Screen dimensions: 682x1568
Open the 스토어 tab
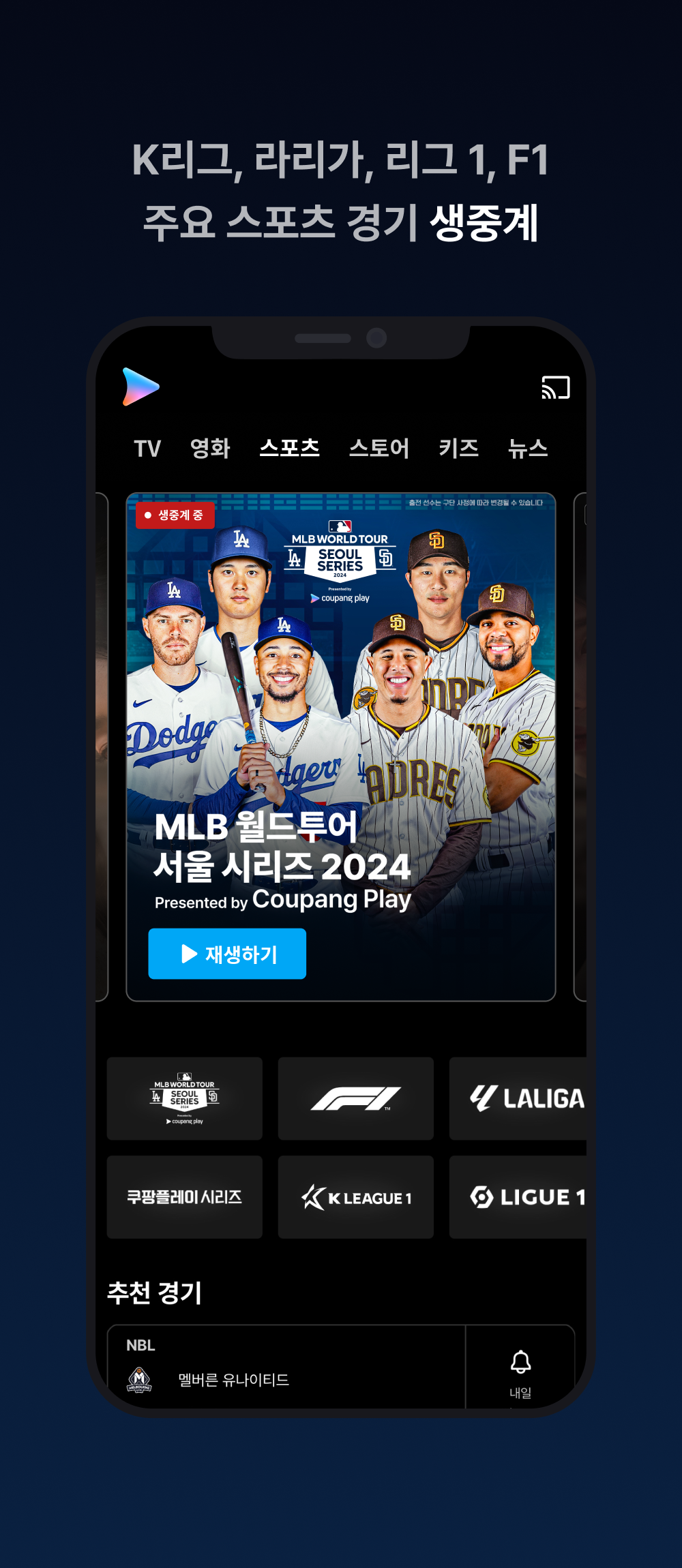380,449
